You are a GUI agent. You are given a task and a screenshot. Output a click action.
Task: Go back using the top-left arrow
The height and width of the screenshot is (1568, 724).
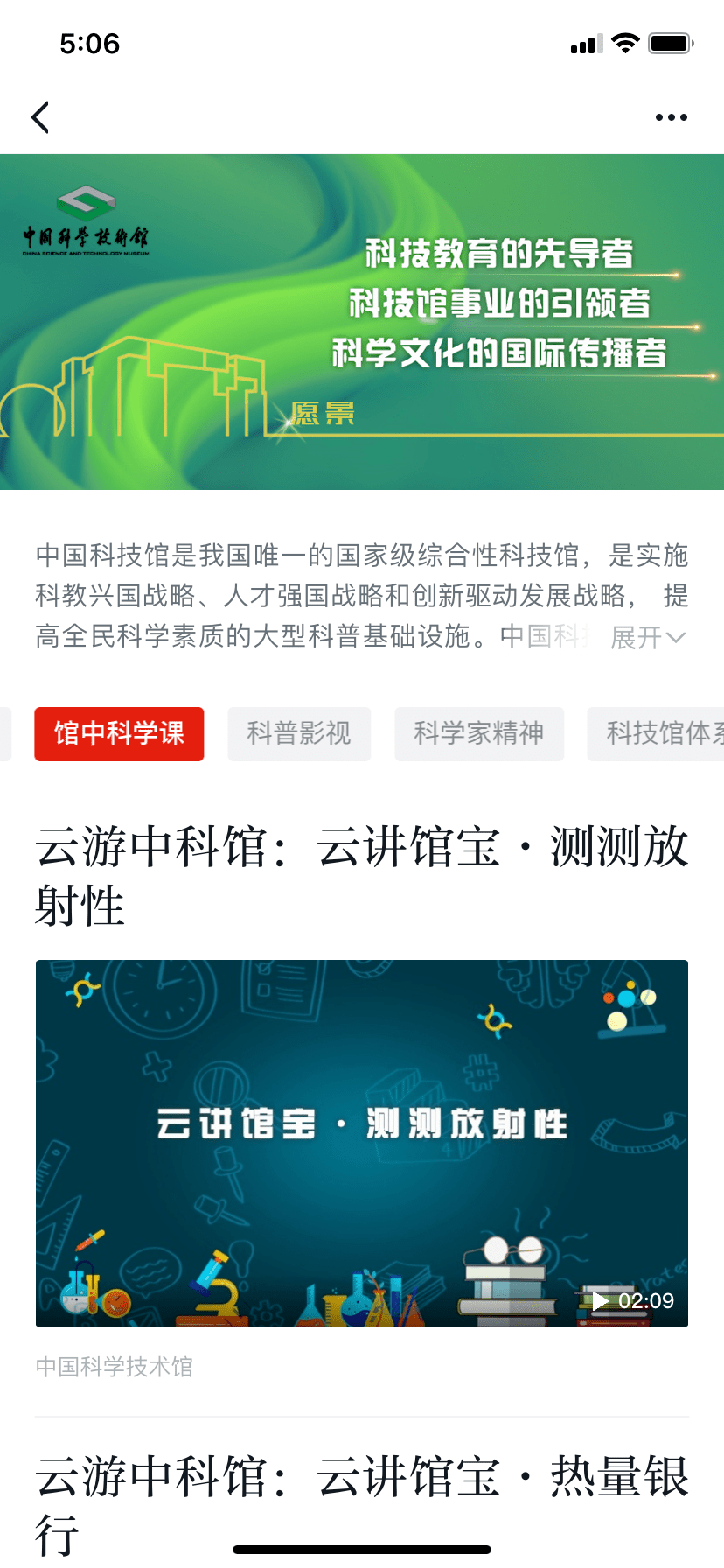pyautogui.click(x=40, y=117)
